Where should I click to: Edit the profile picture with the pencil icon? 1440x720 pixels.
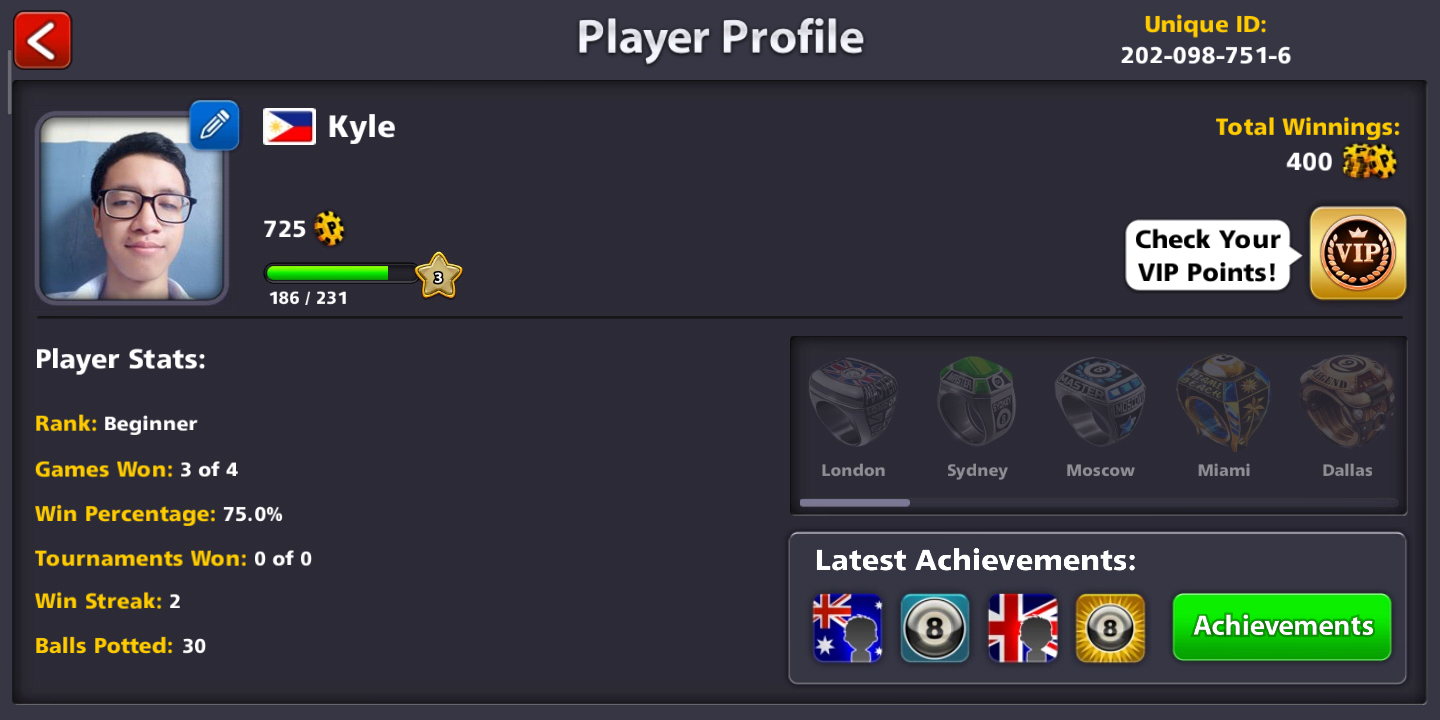(x=214, y=125)
